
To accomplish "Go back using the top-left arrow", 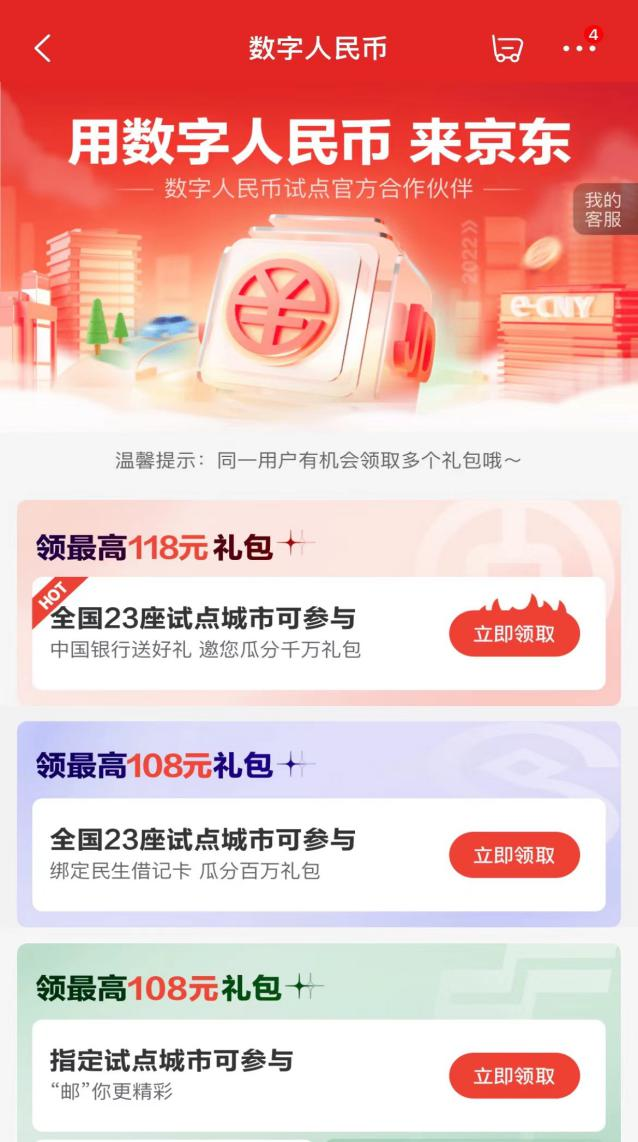I will 42,48.
